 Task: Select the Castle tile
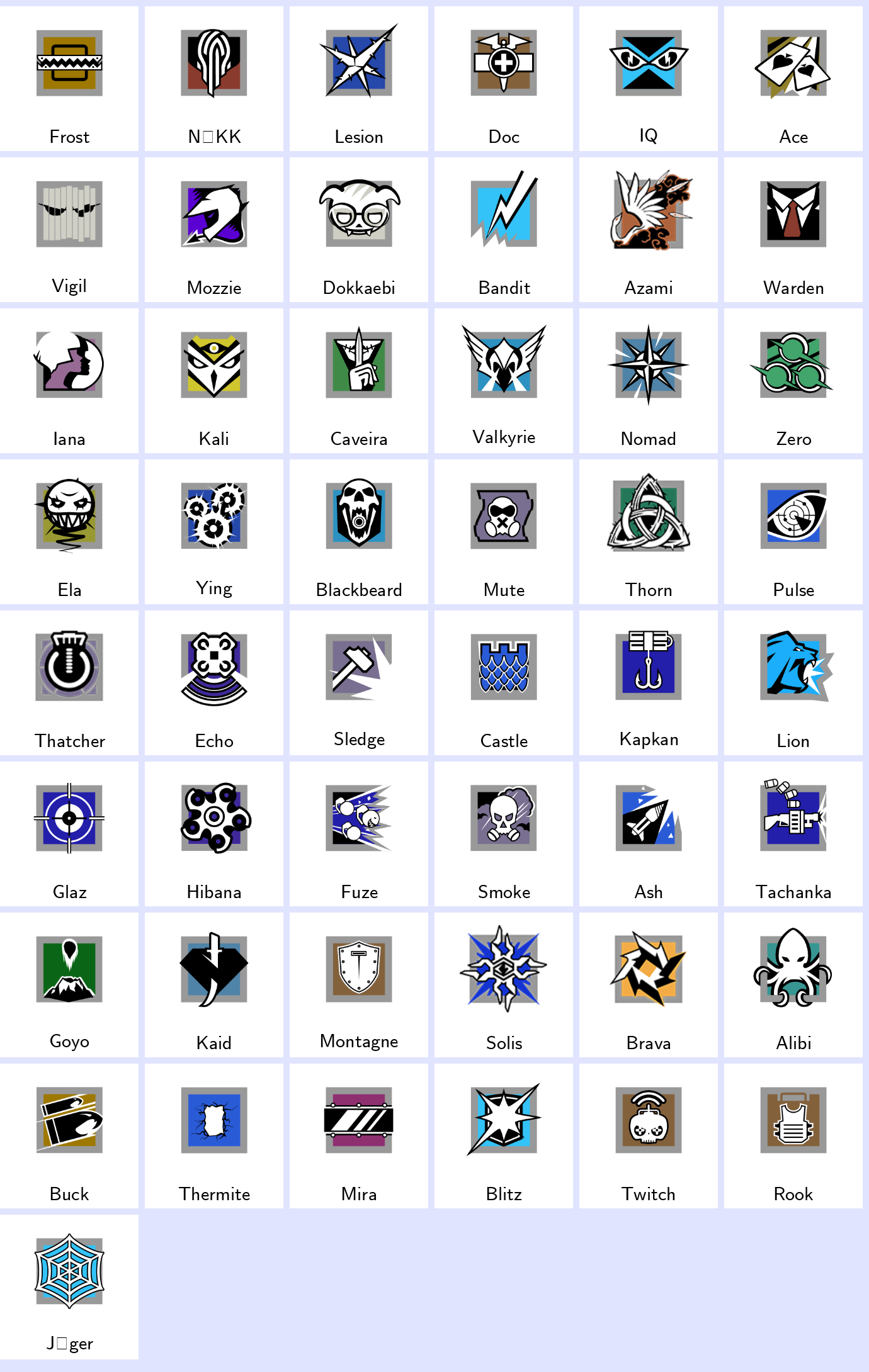click(x=504, y=683)
